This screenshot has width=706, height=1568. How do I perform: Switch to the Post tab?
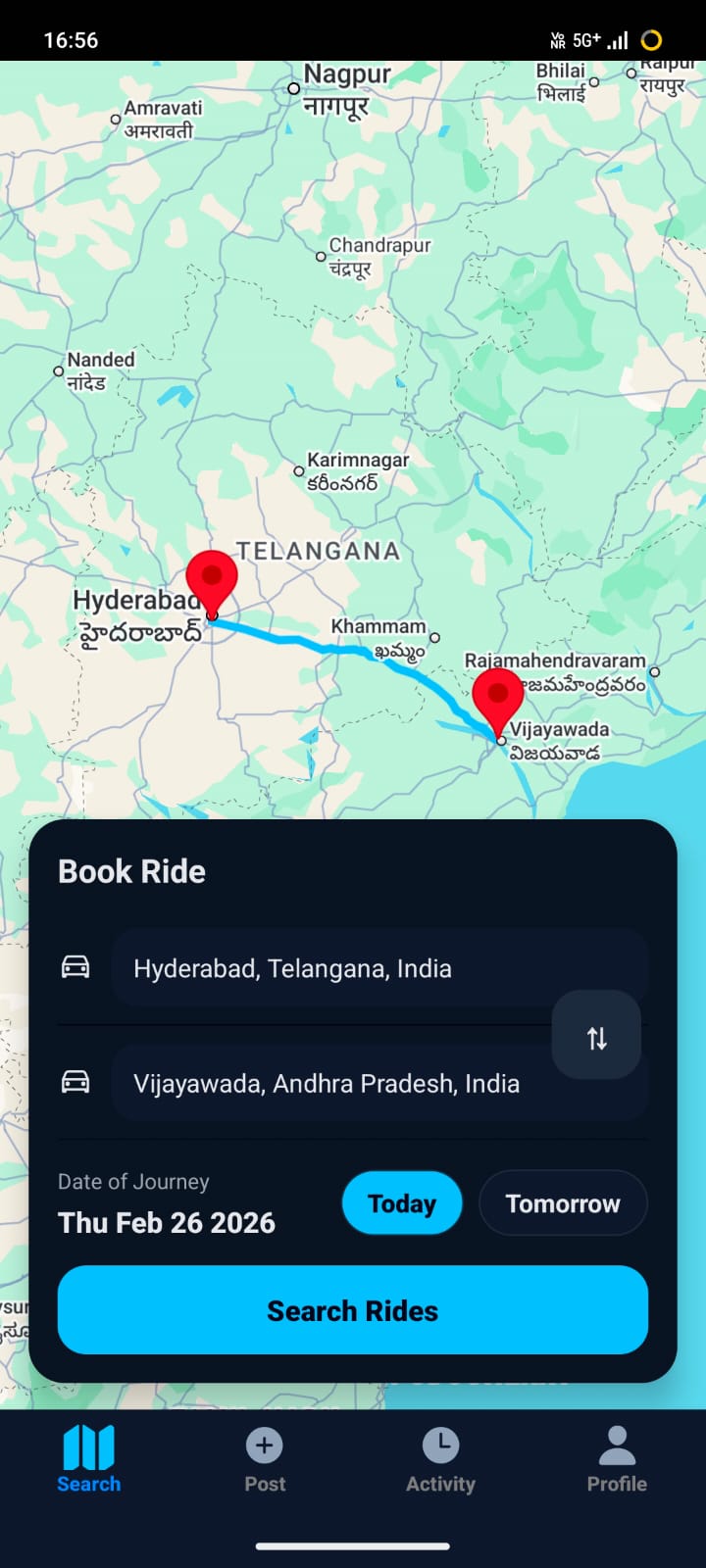[265, 1460]
